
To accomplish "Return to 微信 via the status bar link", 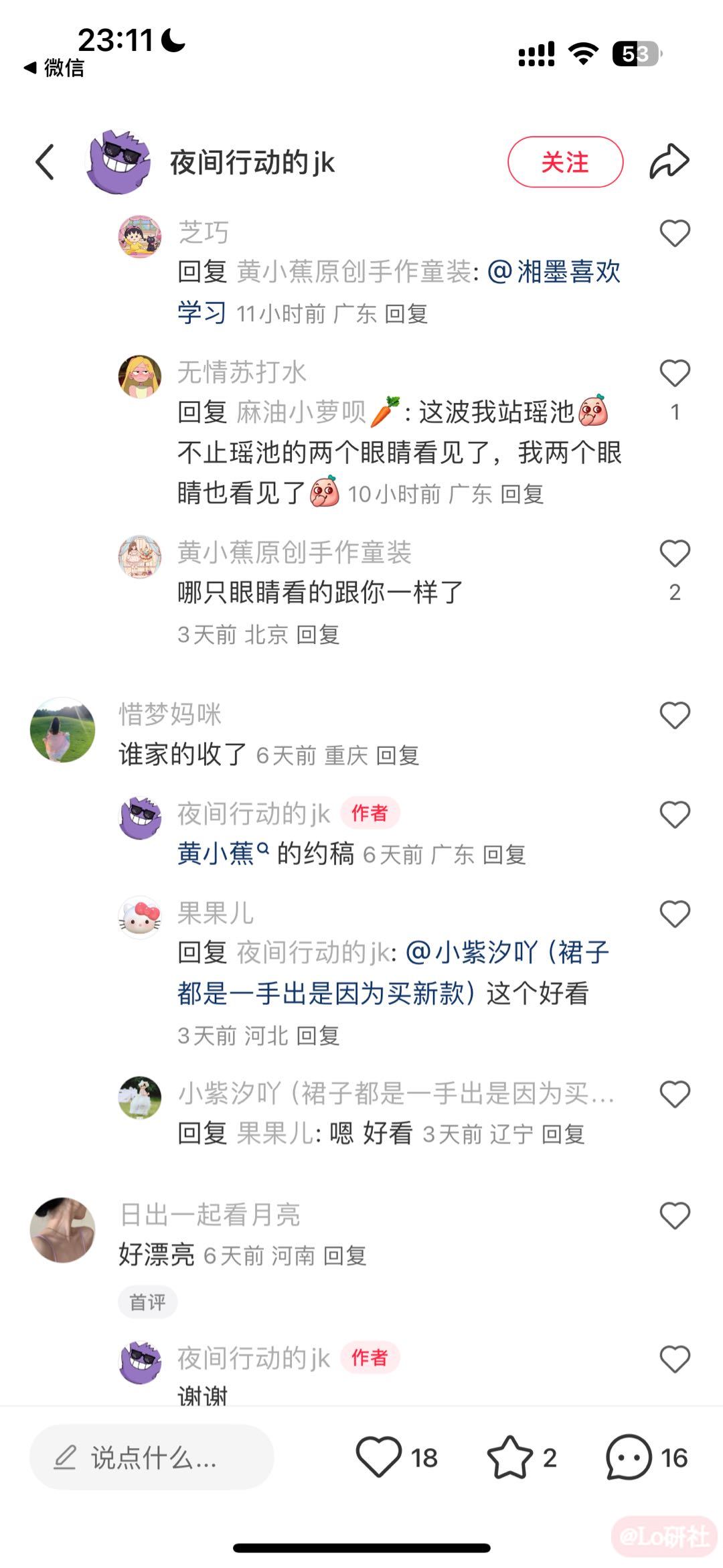I will (55, 68).
